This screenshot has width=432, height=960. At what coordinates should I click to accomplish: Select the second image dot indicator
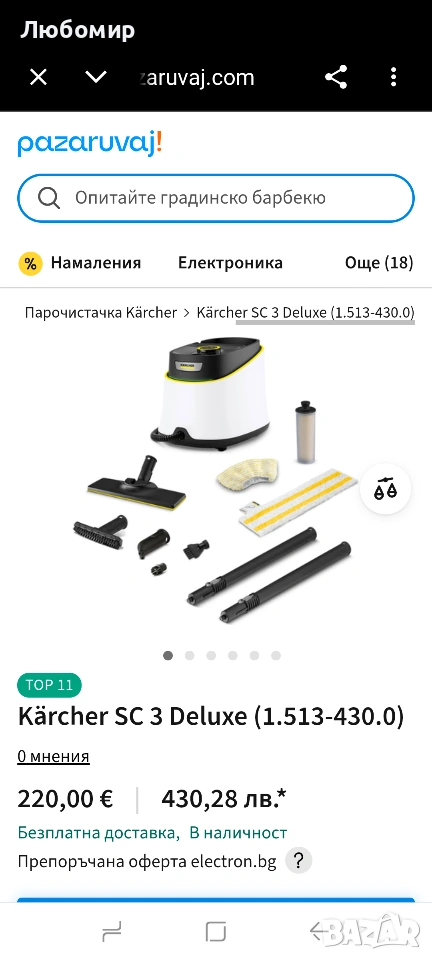pyautogui.click(x=190, y=656)
